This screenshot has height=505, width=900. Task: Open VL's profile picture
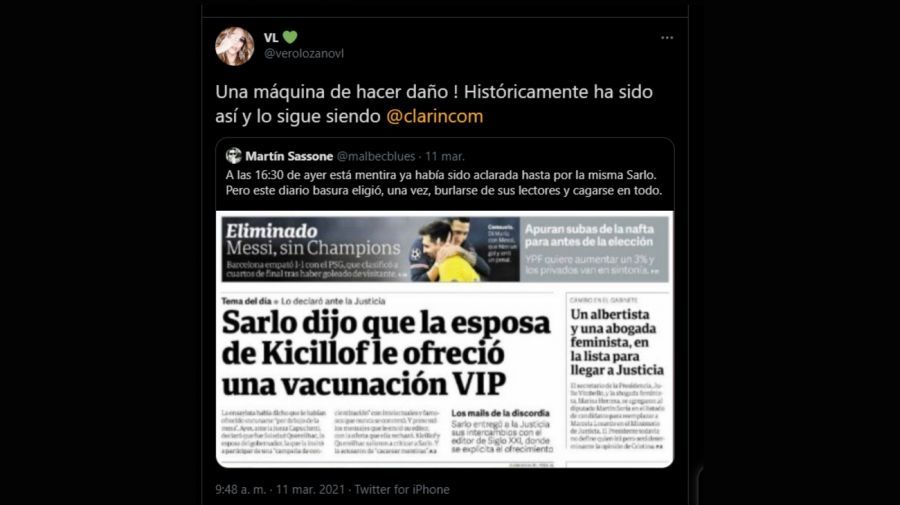tap(235, 46)
